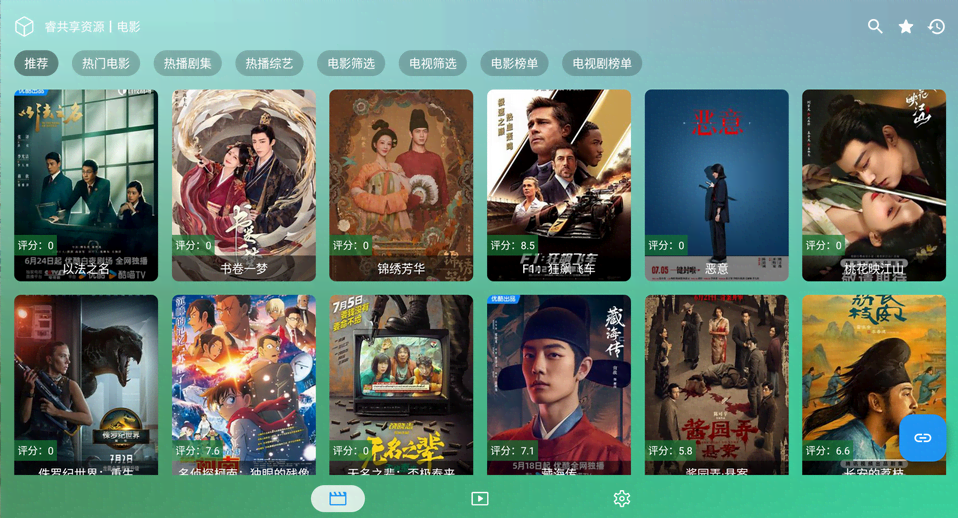Open the search icon
This screenshot has width=958, height=518.
click(875, 27)
